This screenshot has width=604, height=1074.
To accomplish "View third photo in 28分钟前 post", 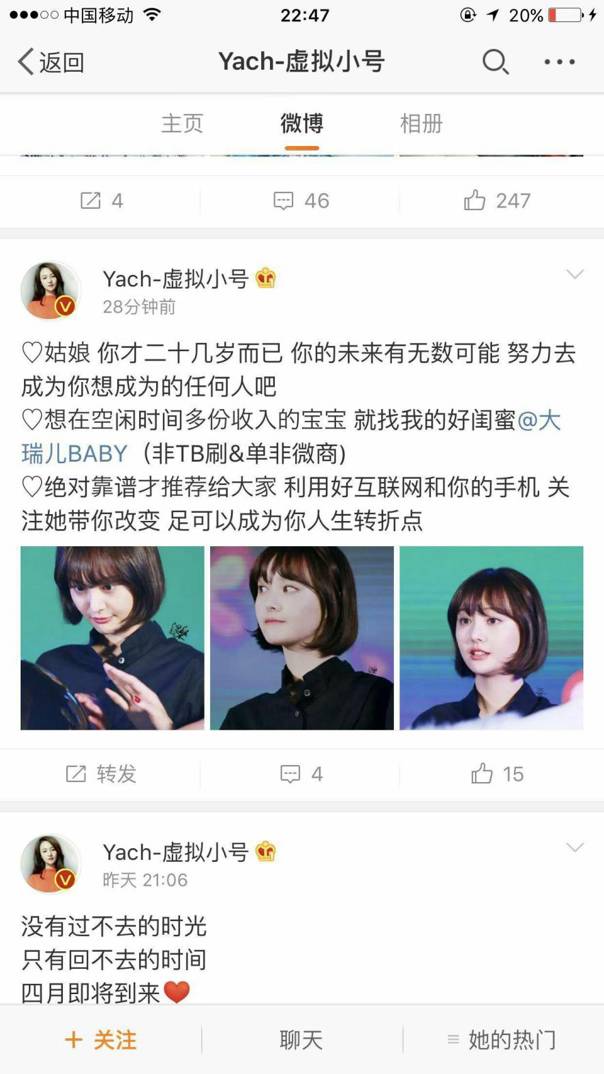I will pyautogui.click(x=491, y=638).
